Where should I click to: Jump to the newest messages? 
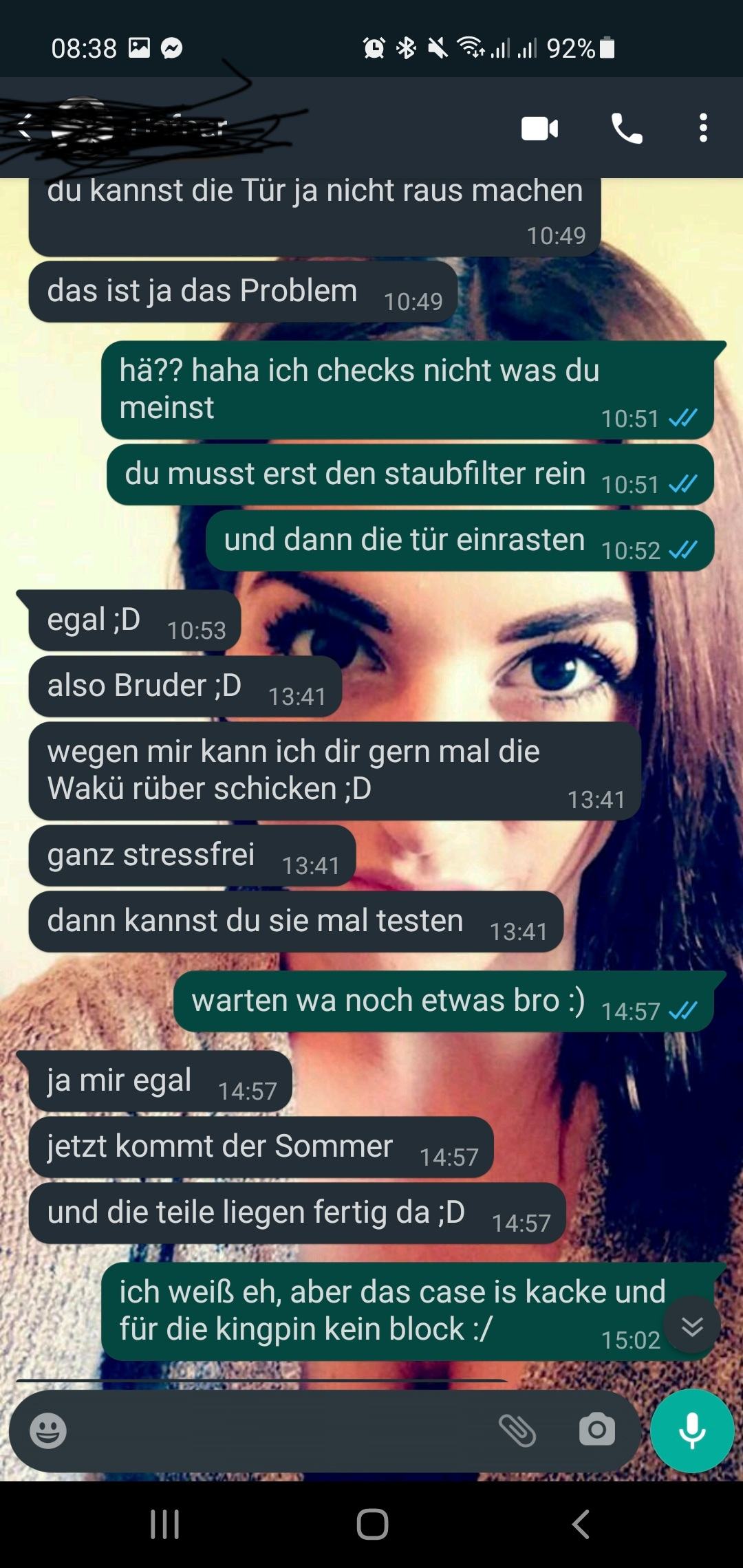click(x=691, y=1326)
